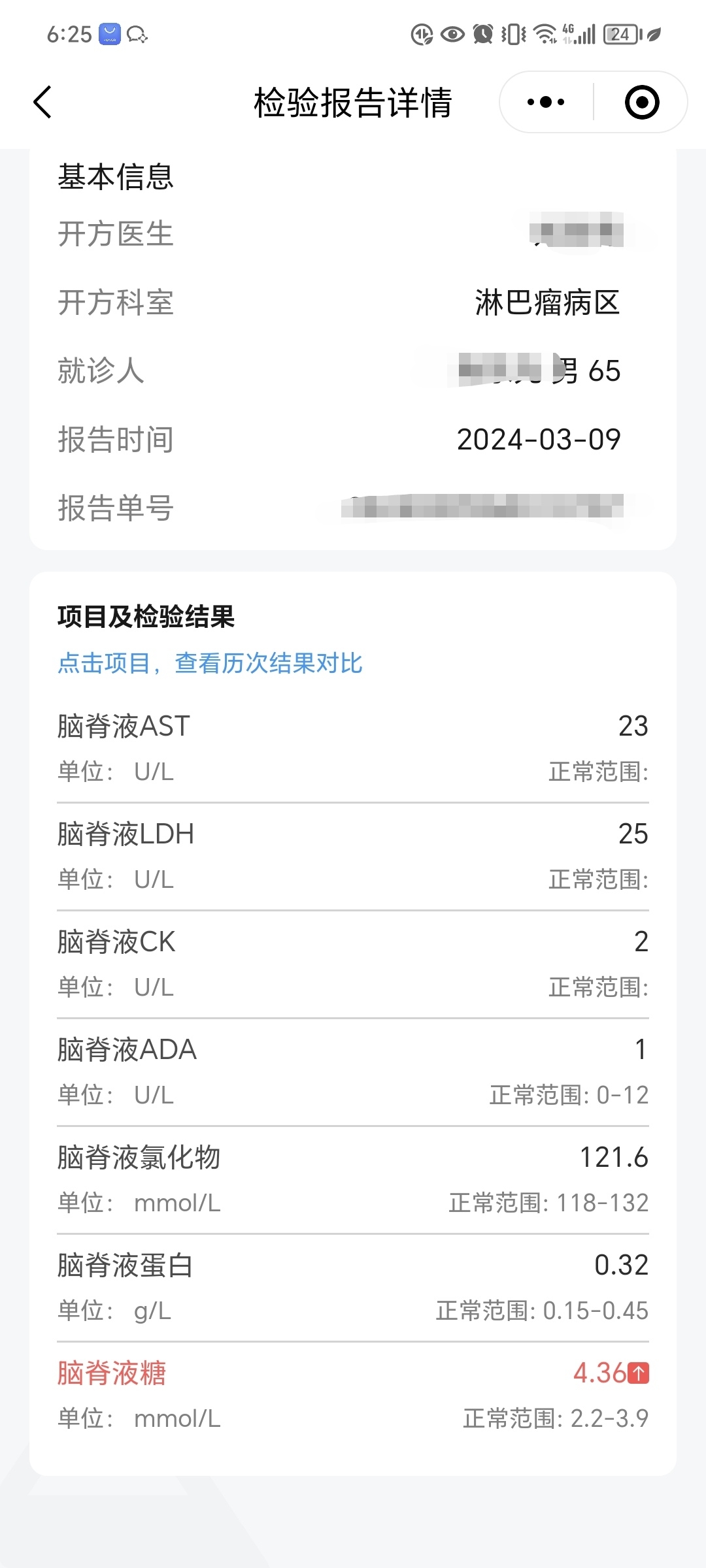The width and height of the screenshot is (706, 1568).
Task: Tap 脑脊液氯化物 to compare past results
Action: pos(352,1179)
